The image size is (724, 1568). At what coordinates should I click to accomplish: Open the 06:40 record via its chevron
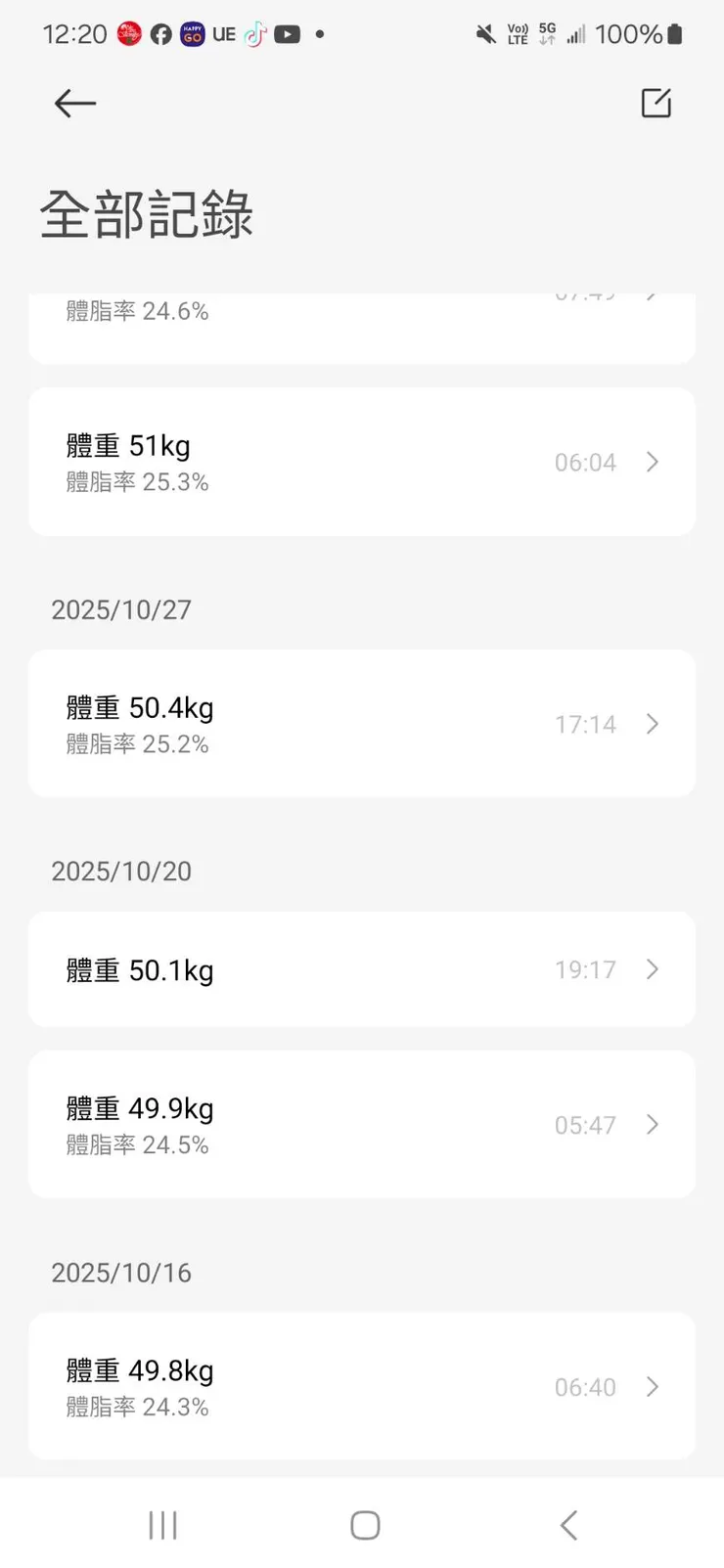[652, 1386]
